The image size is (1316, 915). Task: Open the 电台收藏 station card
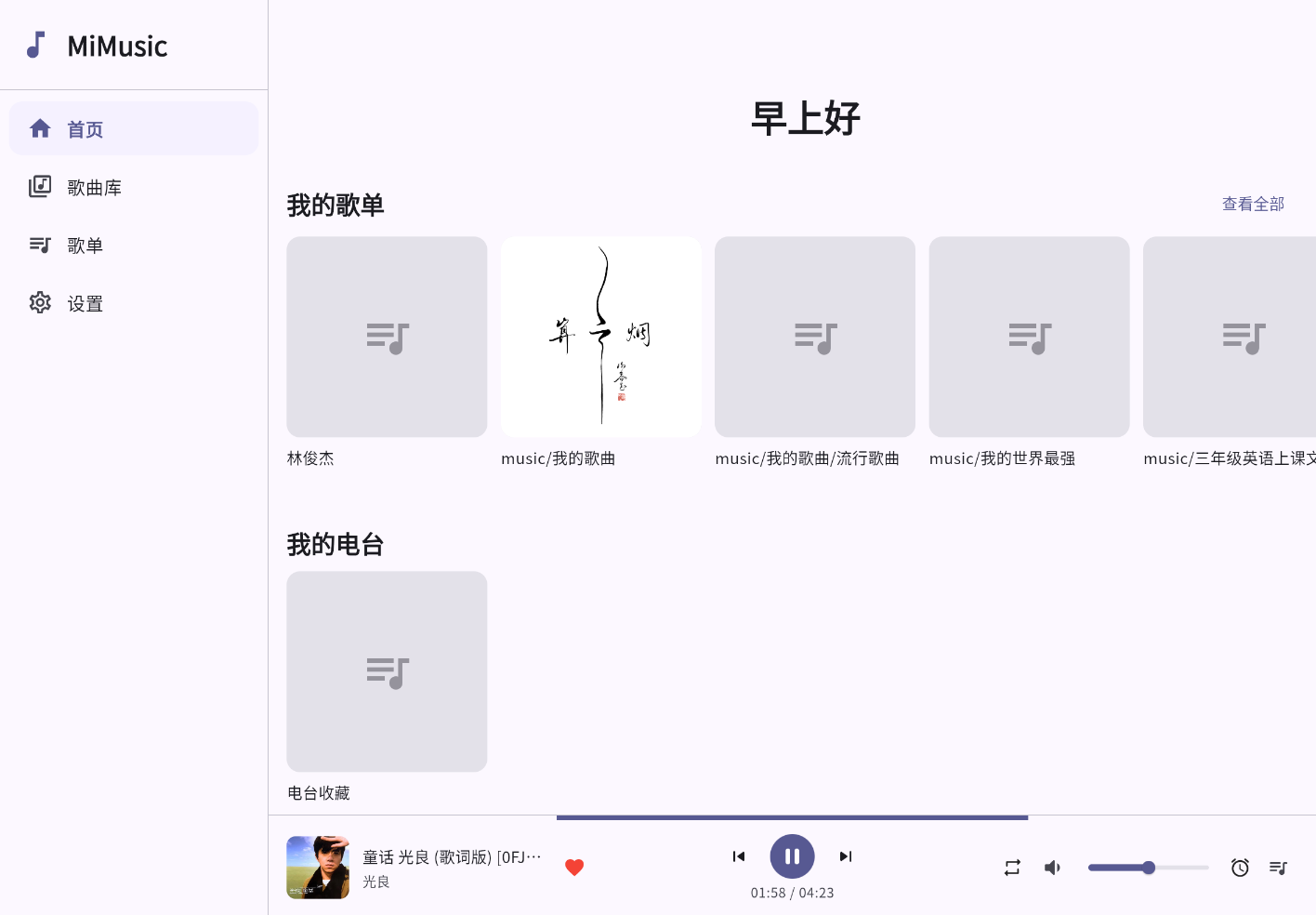click(387, 671)
